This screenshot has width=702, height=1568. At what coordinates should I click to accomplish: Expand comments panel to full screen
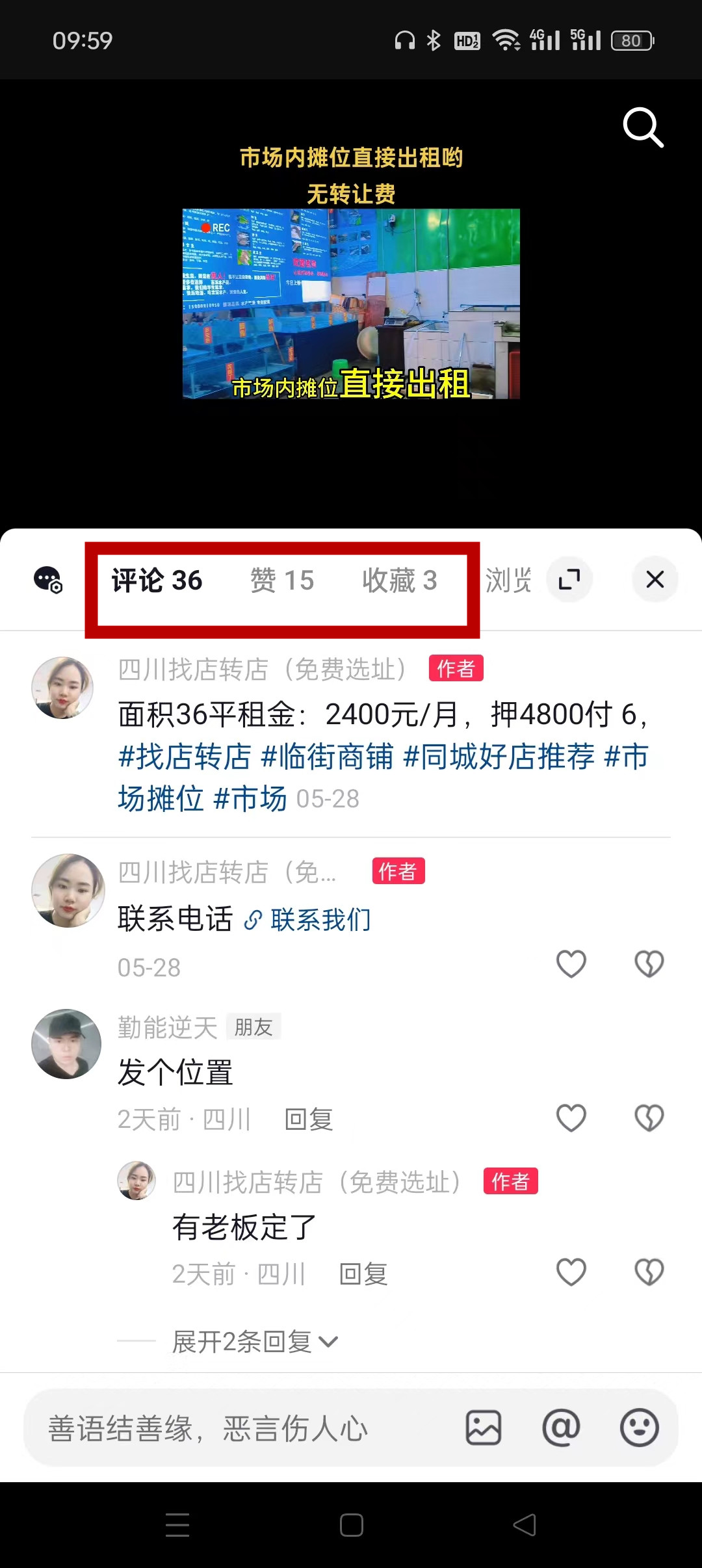click(569, 579)
